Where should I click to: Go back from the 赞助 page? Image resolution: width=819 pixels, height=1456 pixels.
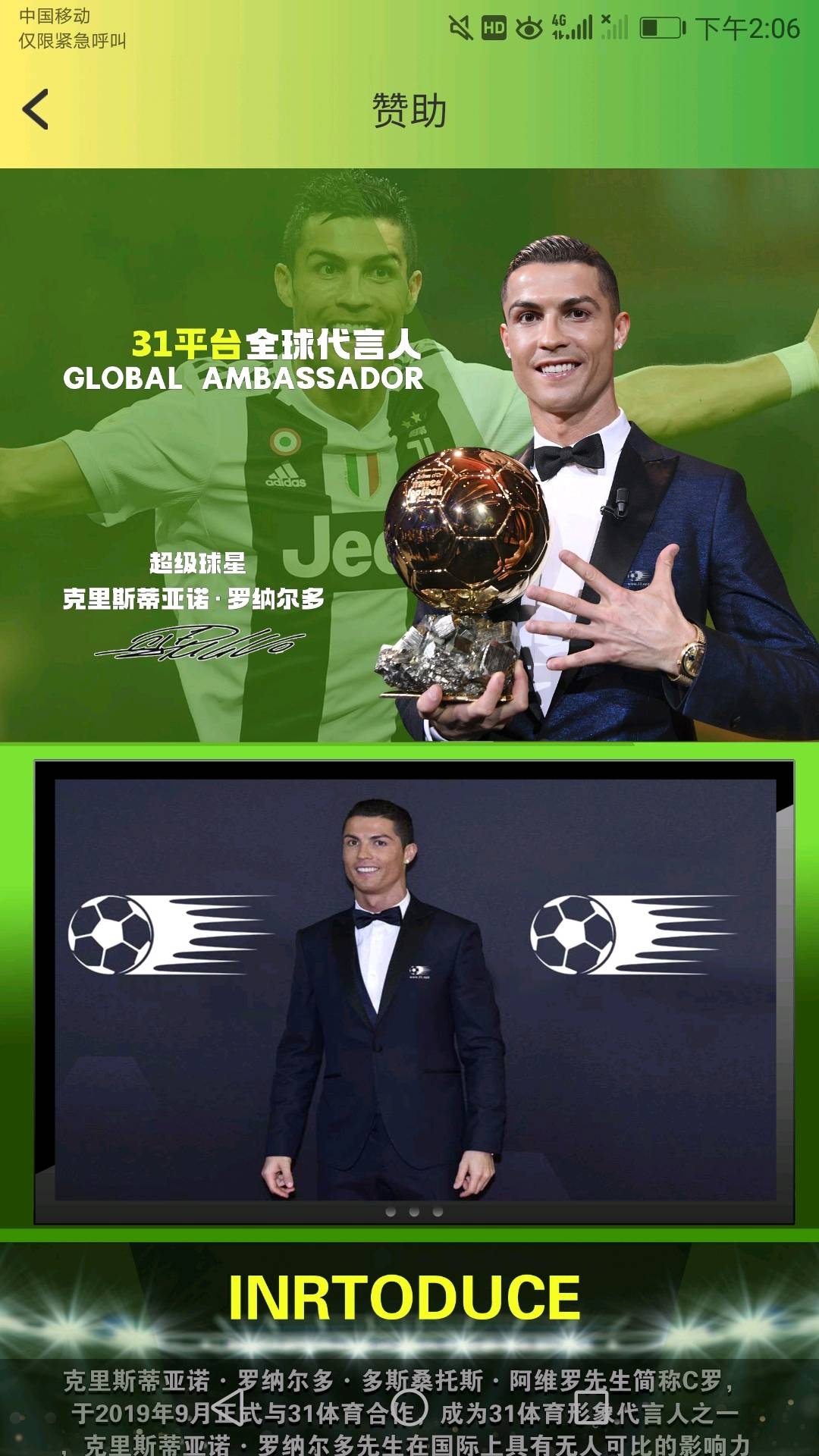[36, 110]
